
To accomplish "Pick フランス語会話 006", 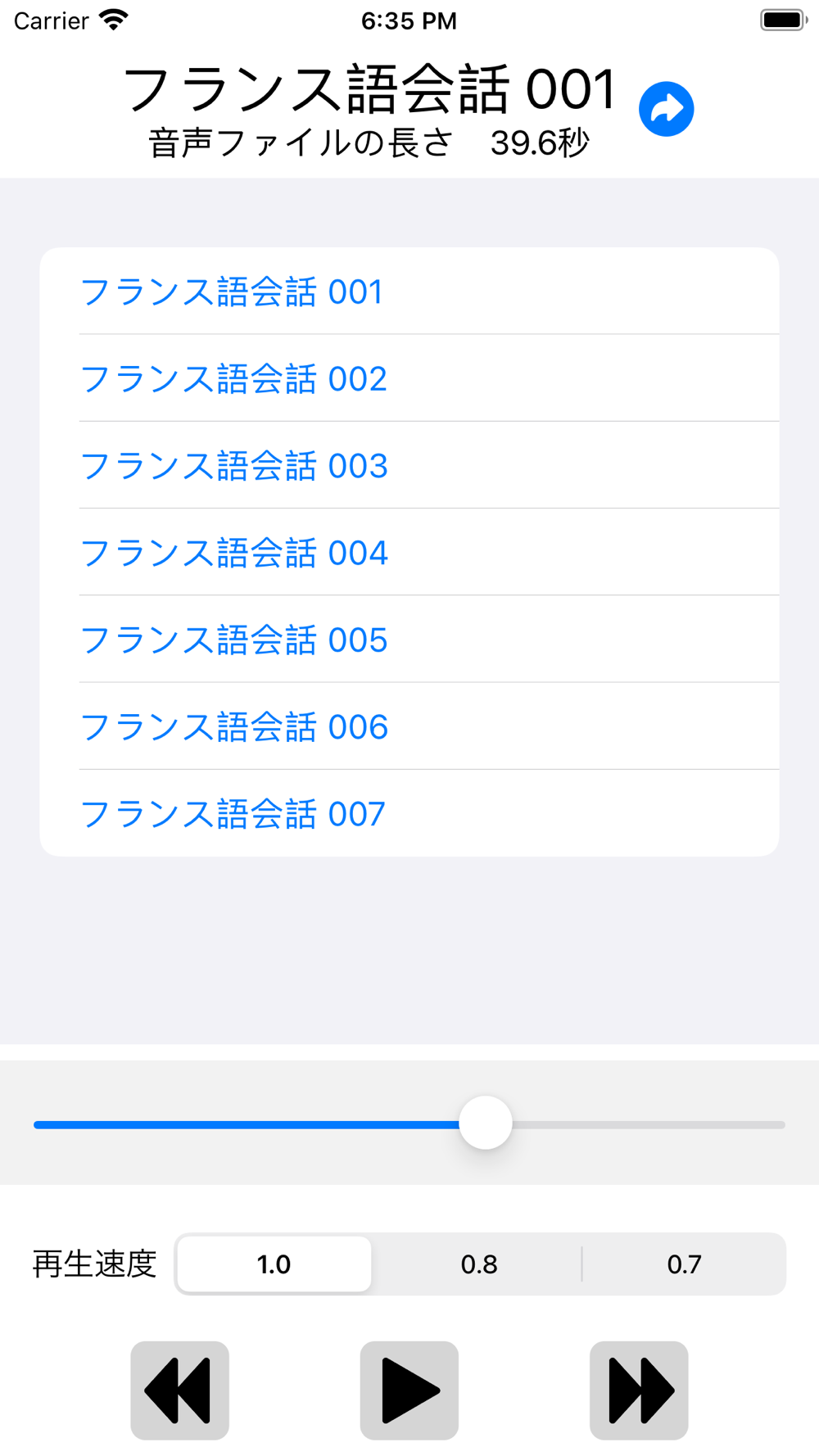I will click(x=409, y=726).
